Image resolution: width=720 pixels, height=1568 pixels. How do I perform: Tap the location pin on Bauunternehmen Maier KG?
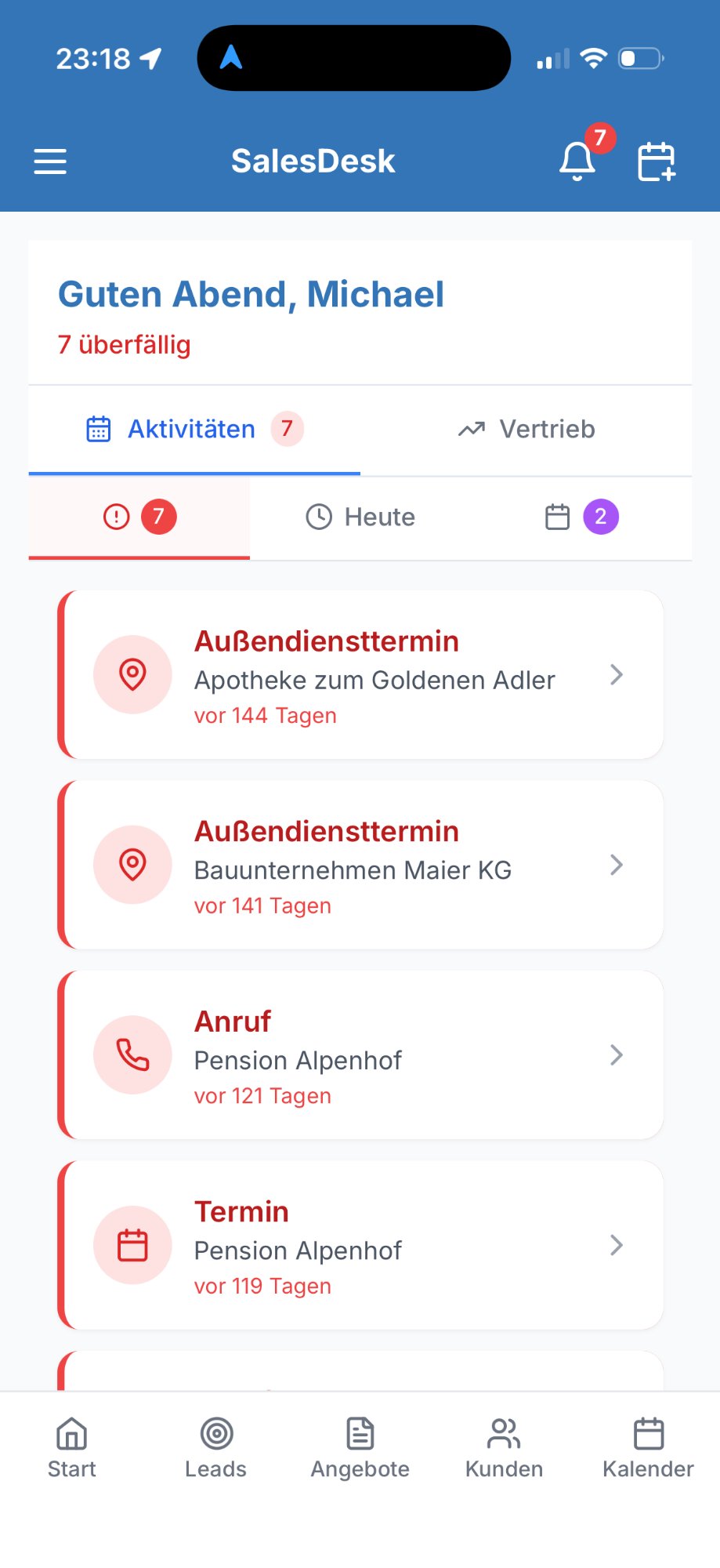[132, 865]
